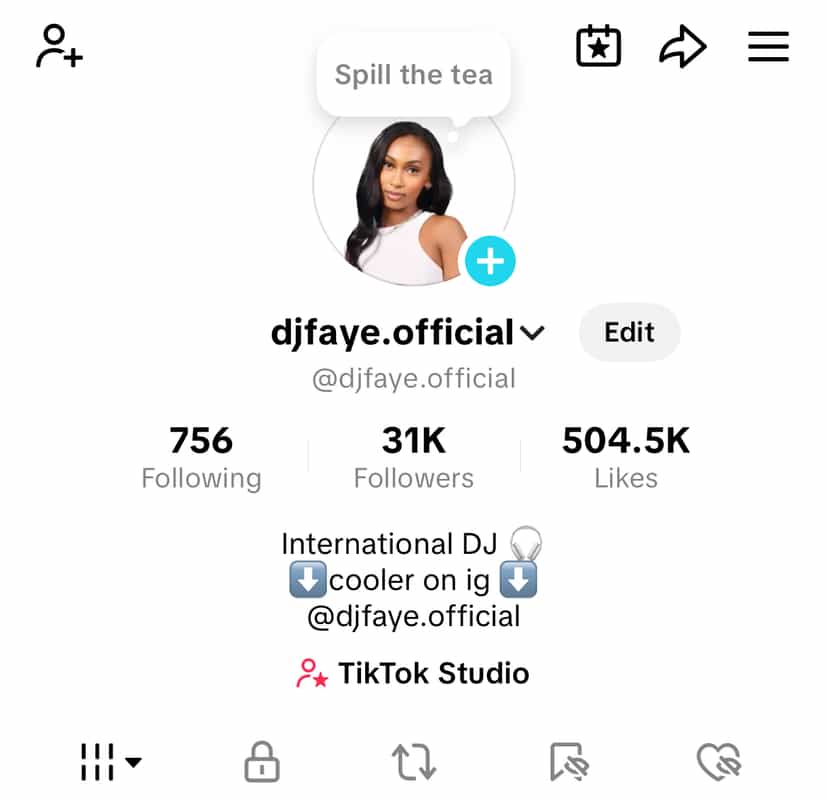The image size is (828, 800).
Task: View the 504.5K Likes details
Action: pos(626,457)
